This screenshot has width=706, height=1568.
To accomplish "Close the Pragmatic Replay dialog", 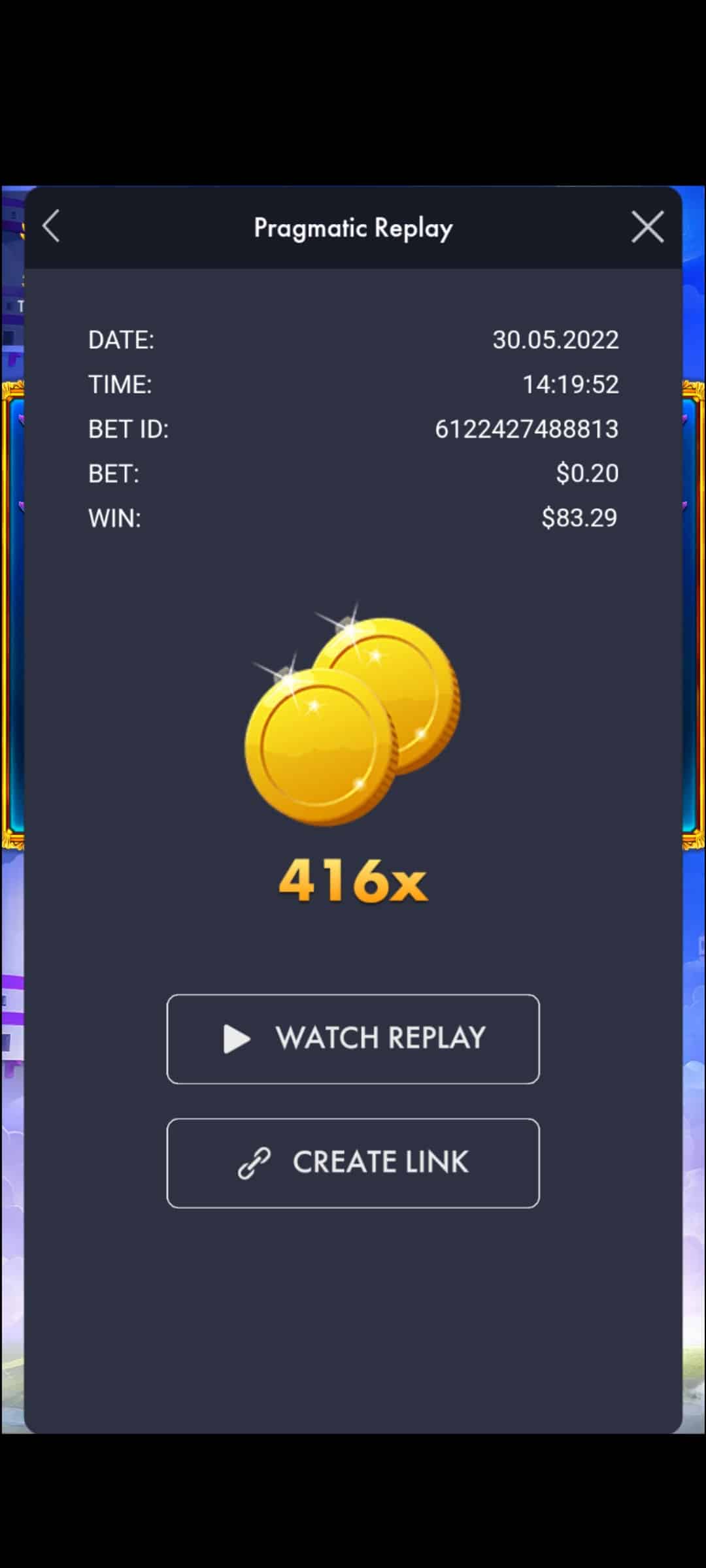I will [x=647, y=227].
